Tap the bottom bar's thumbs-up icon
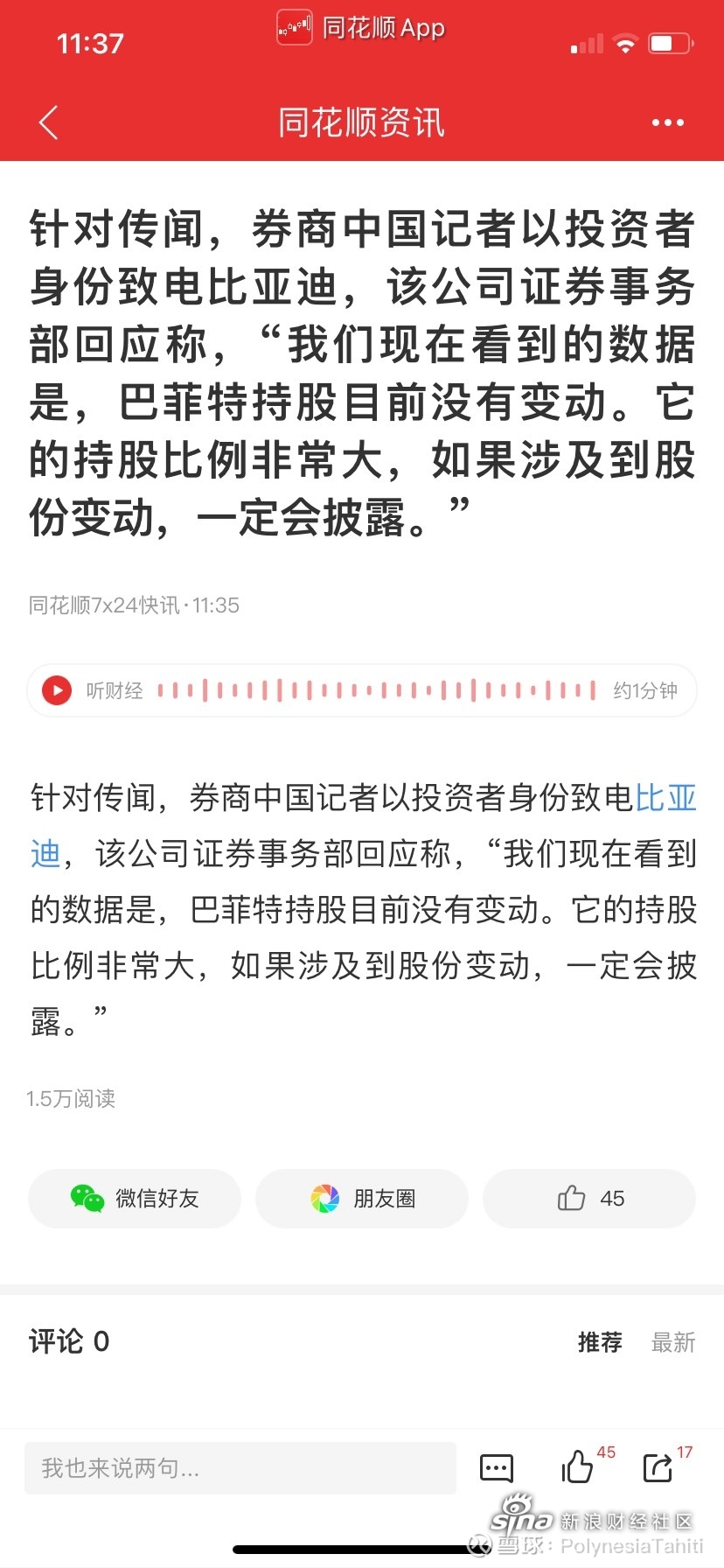The image size is (724, 1568). point(578,1466)
